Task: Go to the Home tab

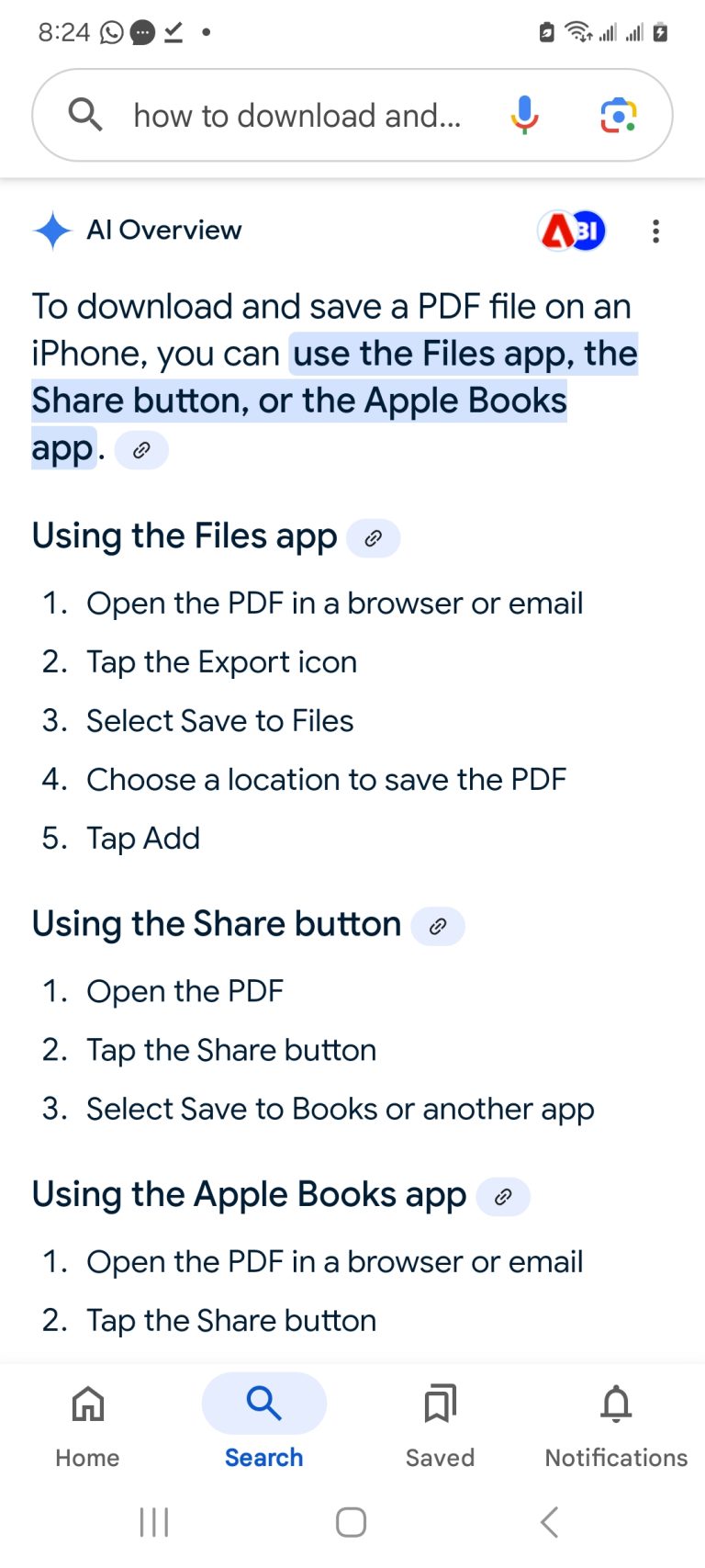Action: pyautogui.click(x=88, y=1421)
